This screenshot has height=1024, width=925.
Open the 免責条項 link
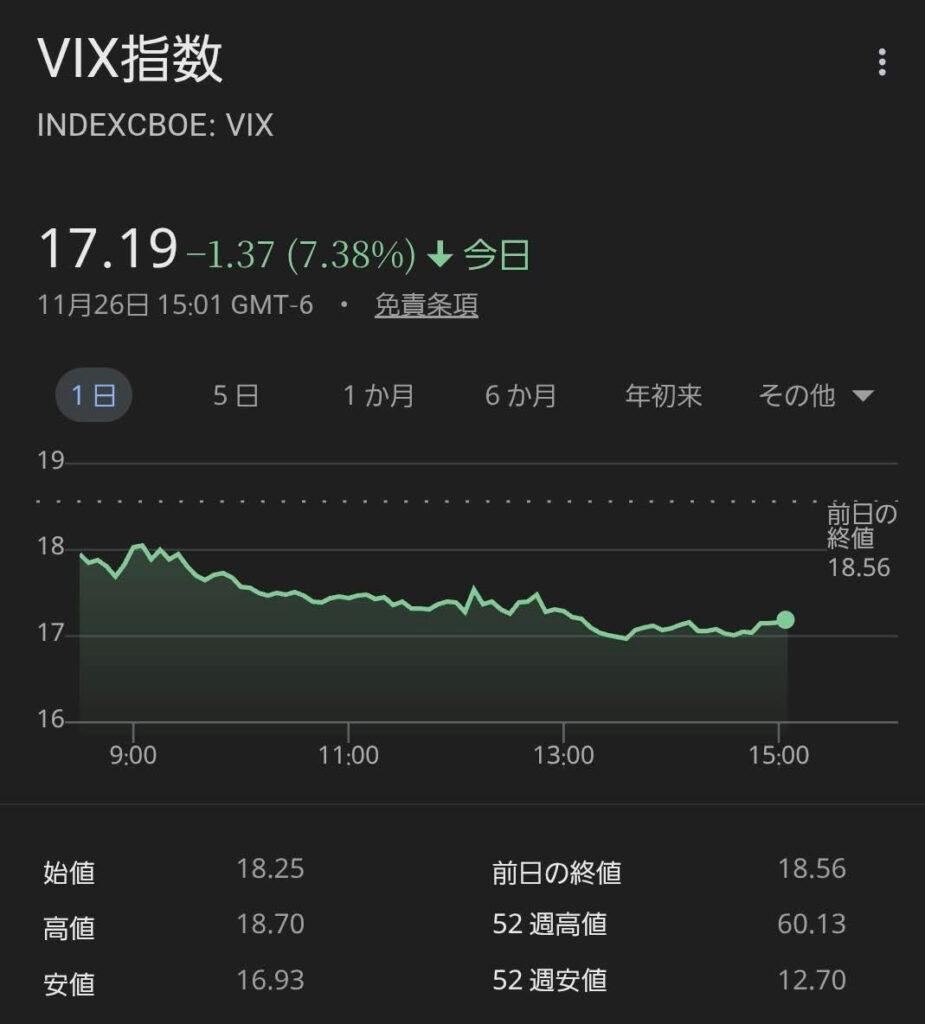(x=426, y=305)
